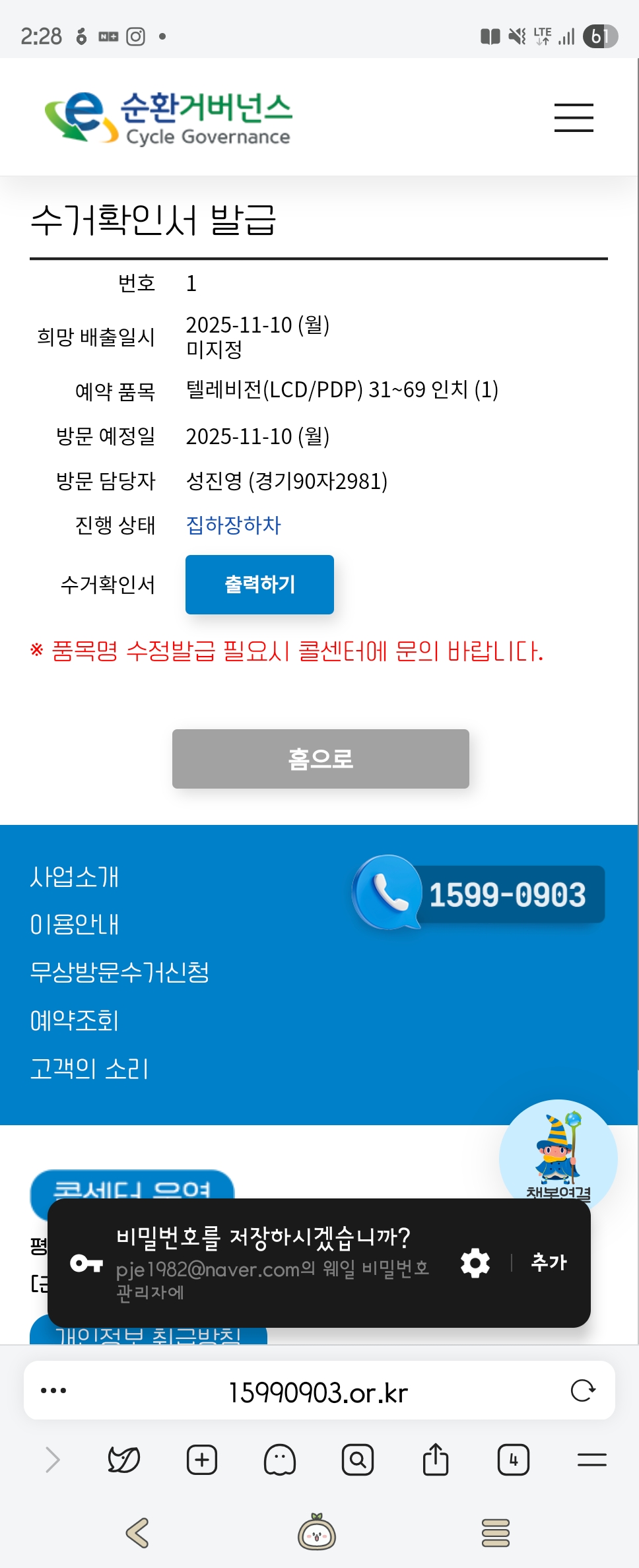This screenshot has width=639, height=1568.
Task: Open the 사업소개 footer link
Action: click(75, 877)
